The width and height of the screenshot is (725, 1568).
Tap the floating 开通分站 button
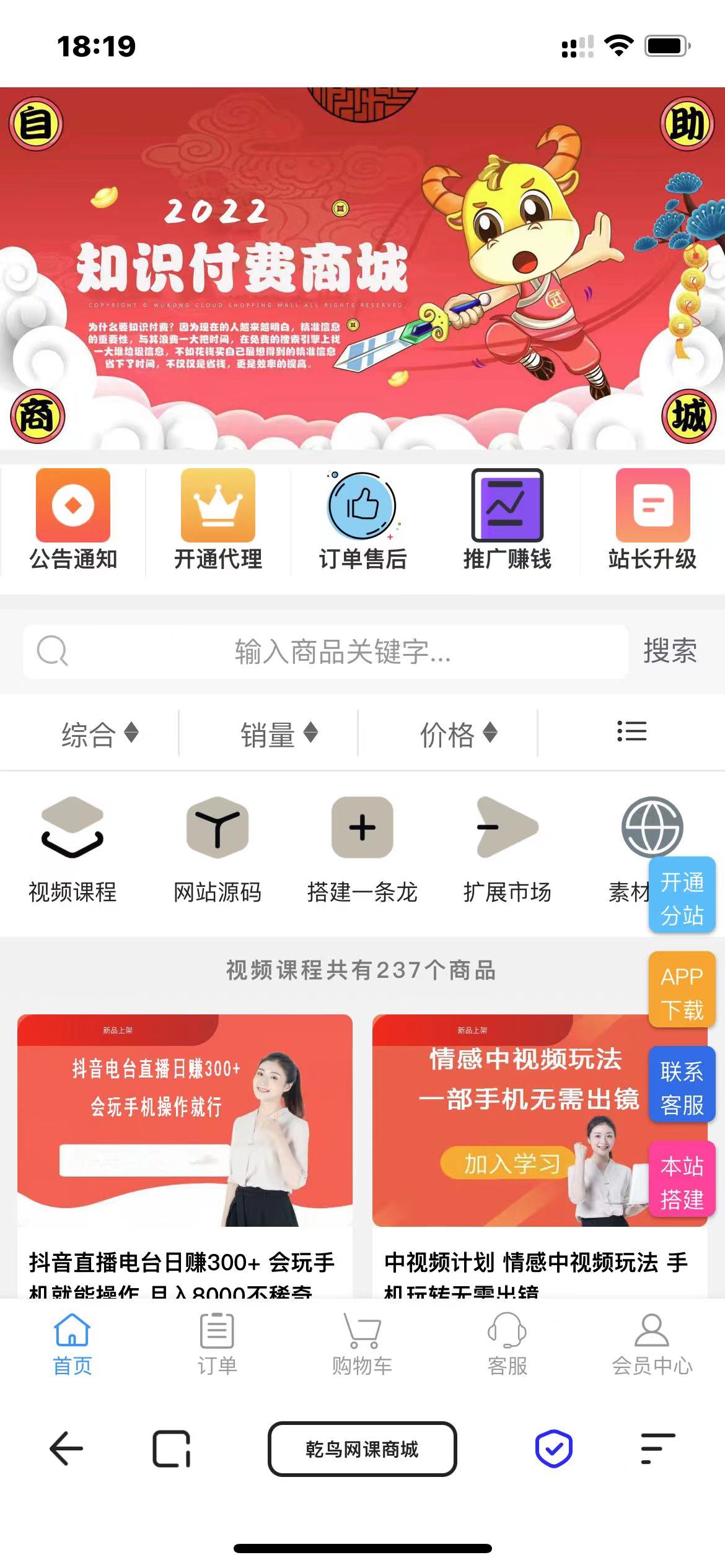(682, 898)
